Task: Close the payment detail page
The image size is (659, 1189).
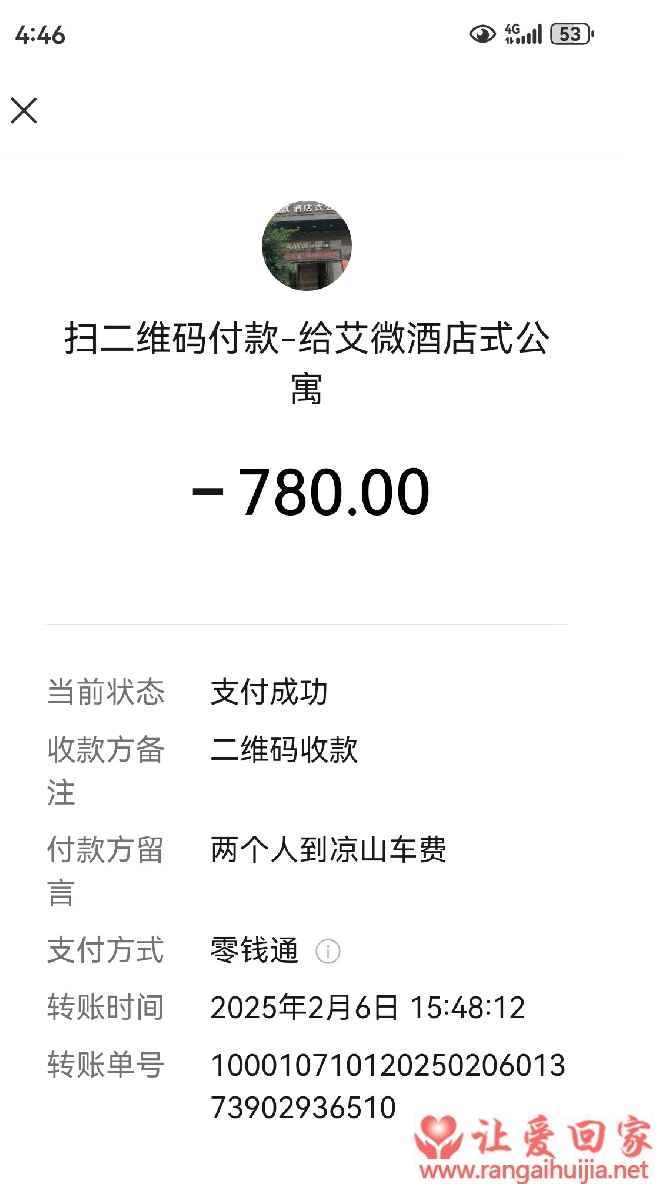Action: (x=24, y=110)
